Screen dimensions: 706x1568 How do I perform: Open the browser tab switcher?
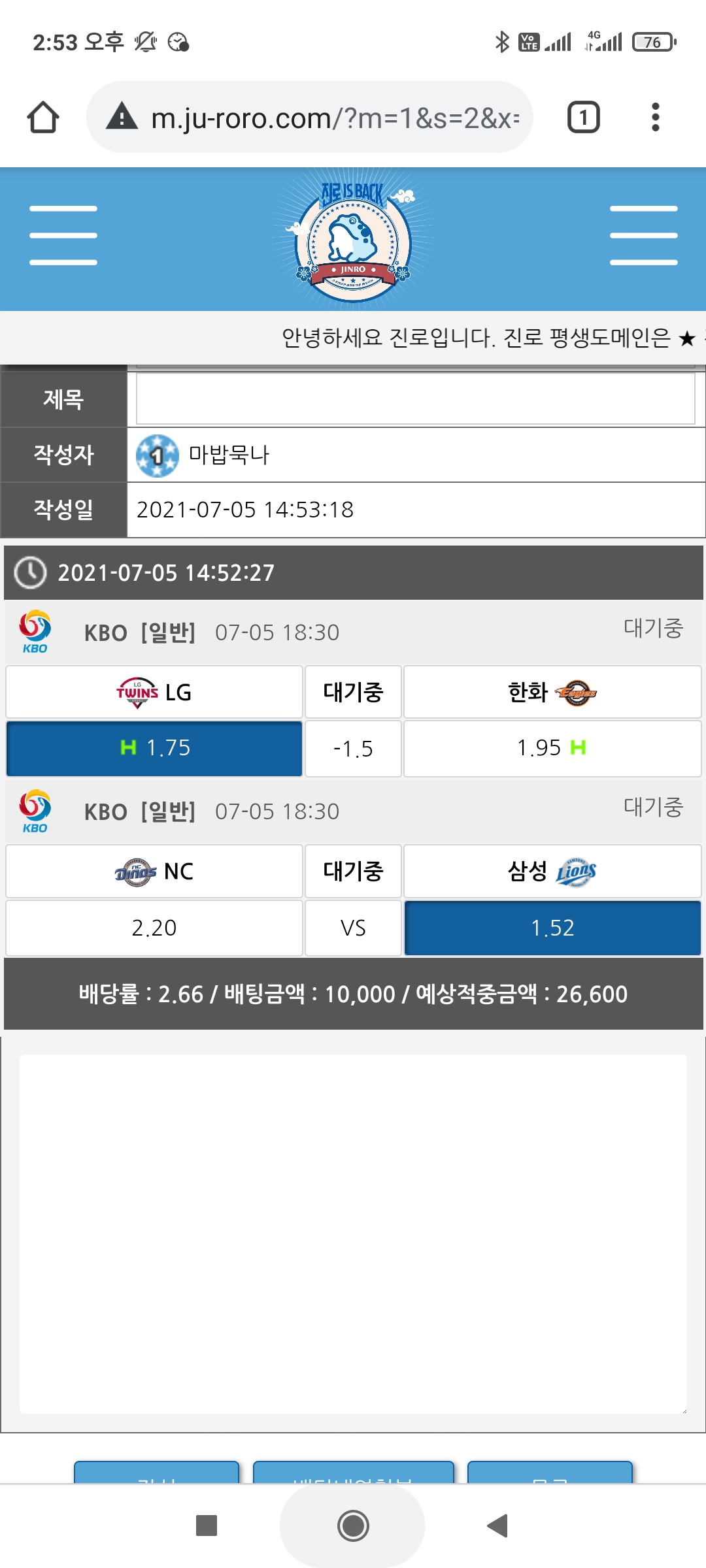point(583,118)
